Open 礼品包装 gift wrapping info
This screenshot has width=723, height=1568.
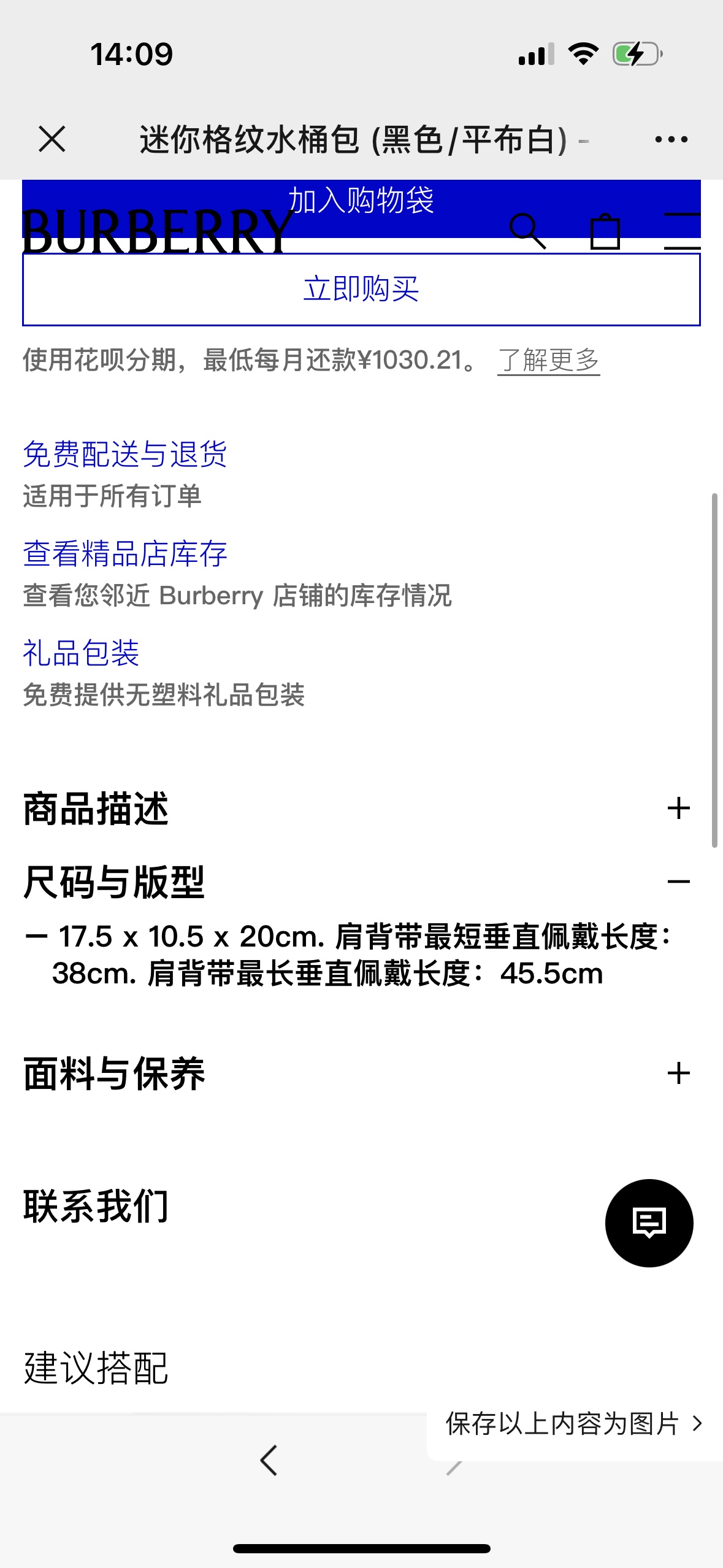(81, 653)
